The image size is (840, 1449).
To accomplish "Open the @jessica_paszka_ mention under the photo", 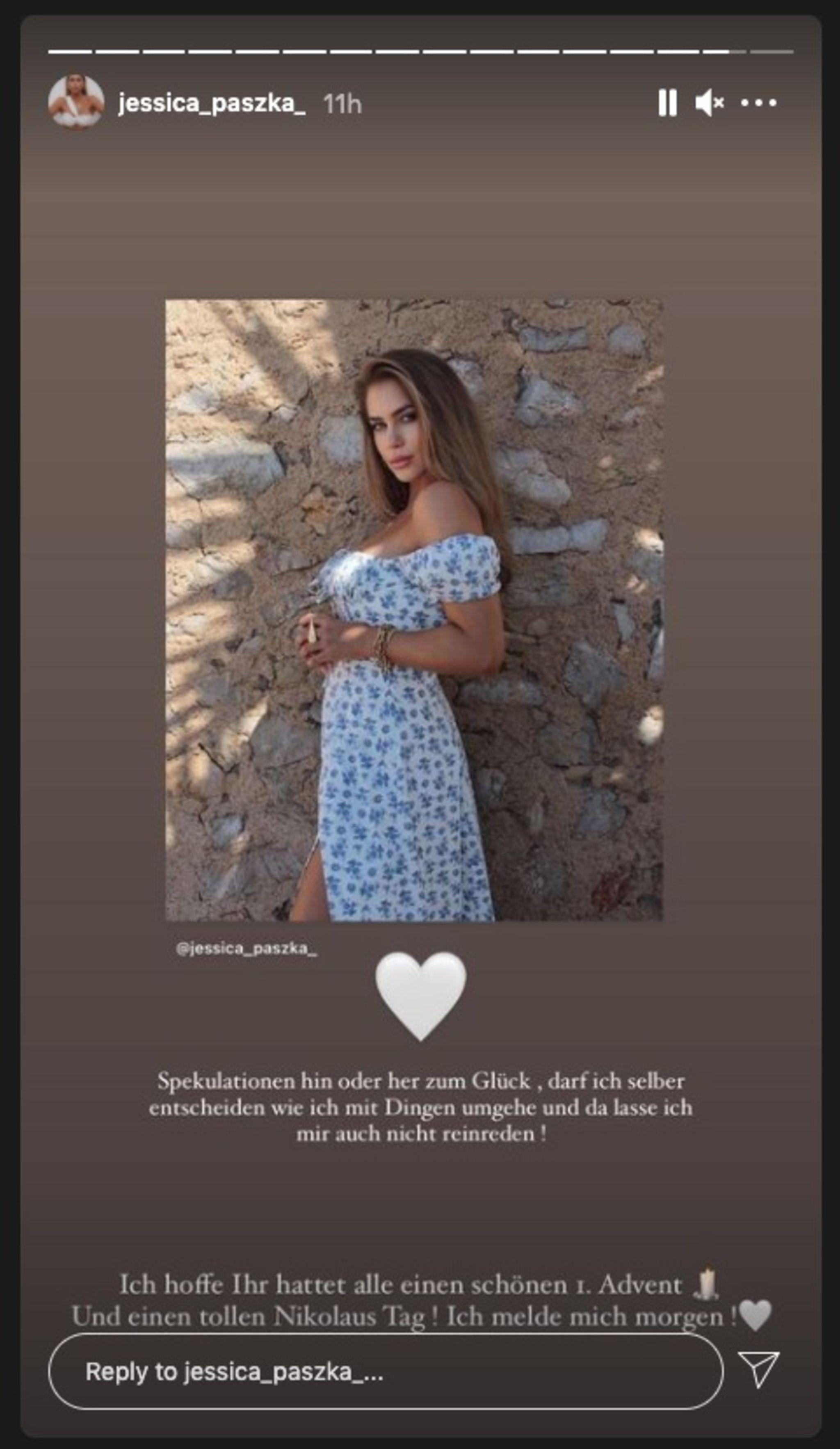I will (x=247, y=948).
